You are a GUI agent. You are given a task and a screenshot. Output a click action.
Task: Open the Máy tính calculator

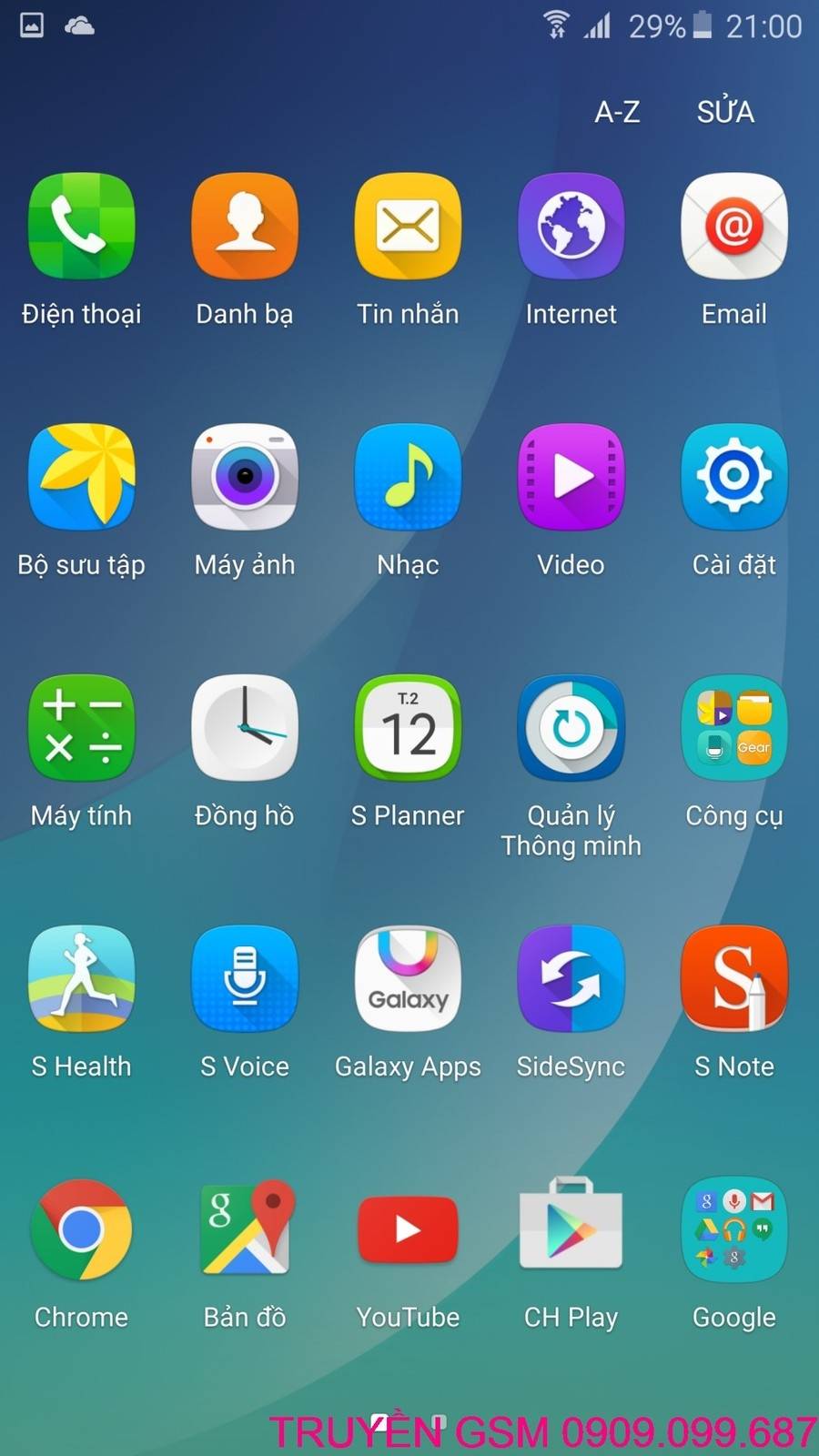pyautogui.click(x=82, y=728)
